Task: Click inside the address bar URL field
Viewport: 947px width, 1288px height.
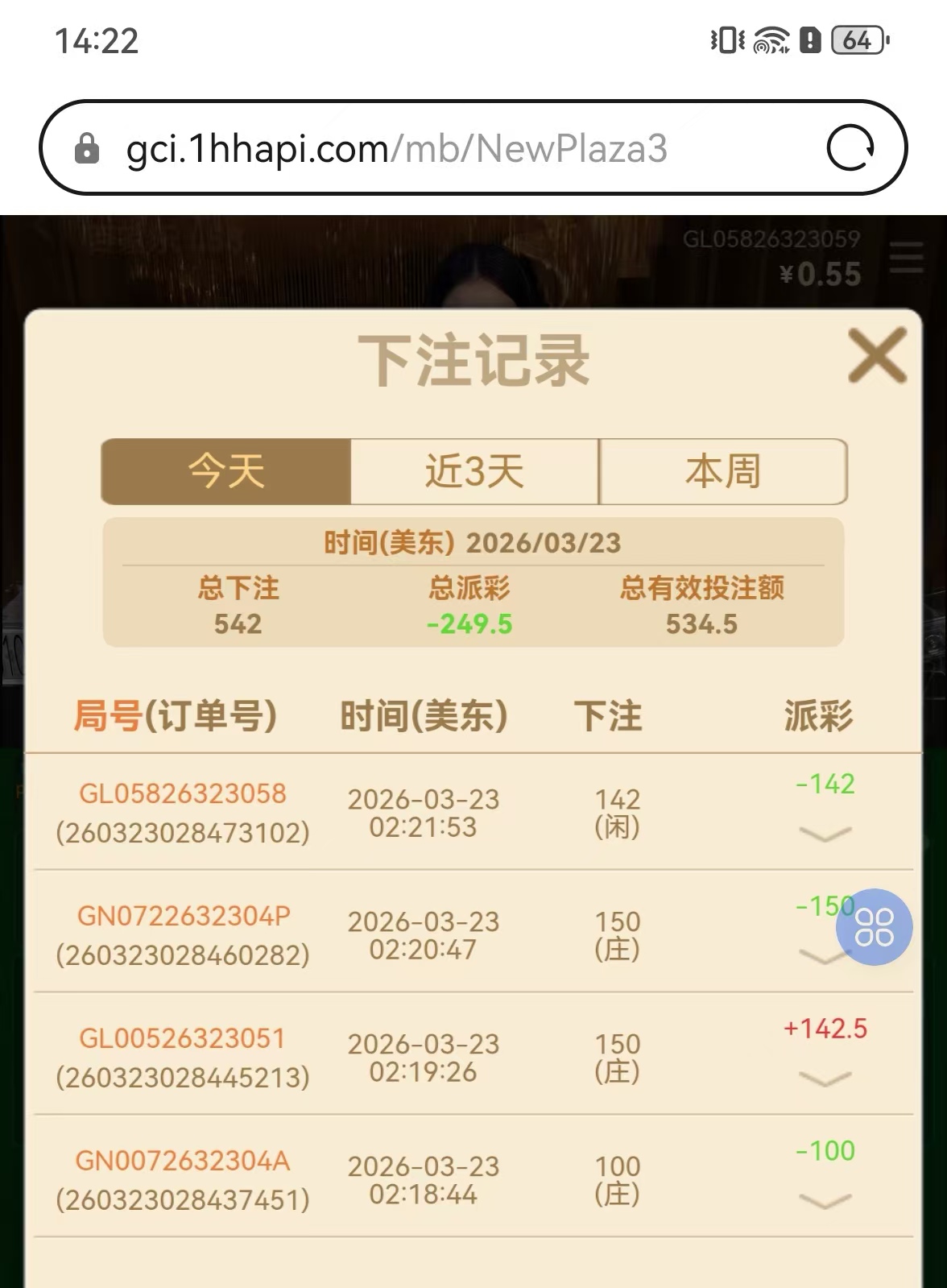Action: coord(399,147)
